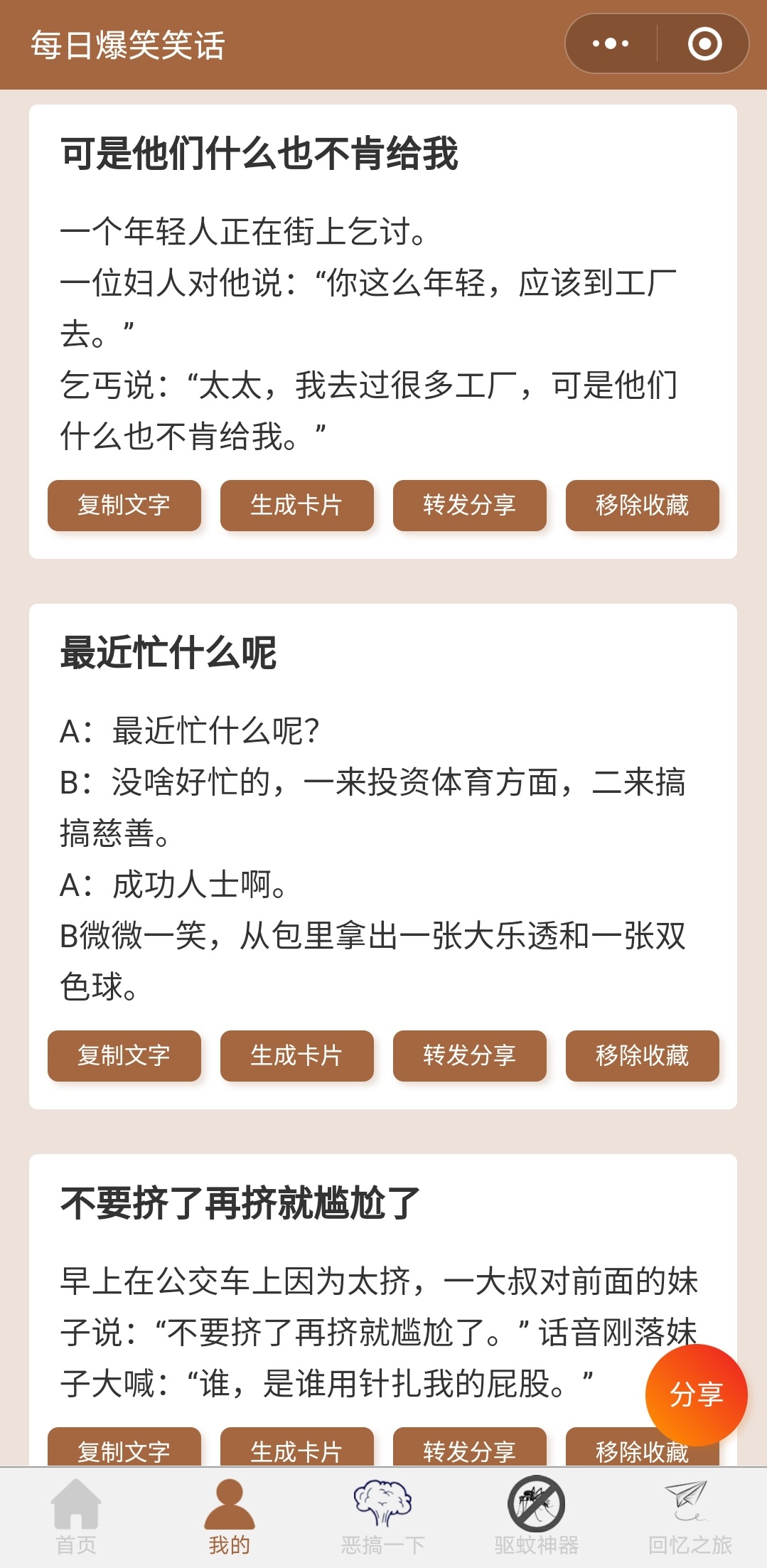The width and height of the screenshot is (767, 1568).
Task: Copy text of 不要挤了再挤就尴尬了 joke
Action: tap(124, 1447)
